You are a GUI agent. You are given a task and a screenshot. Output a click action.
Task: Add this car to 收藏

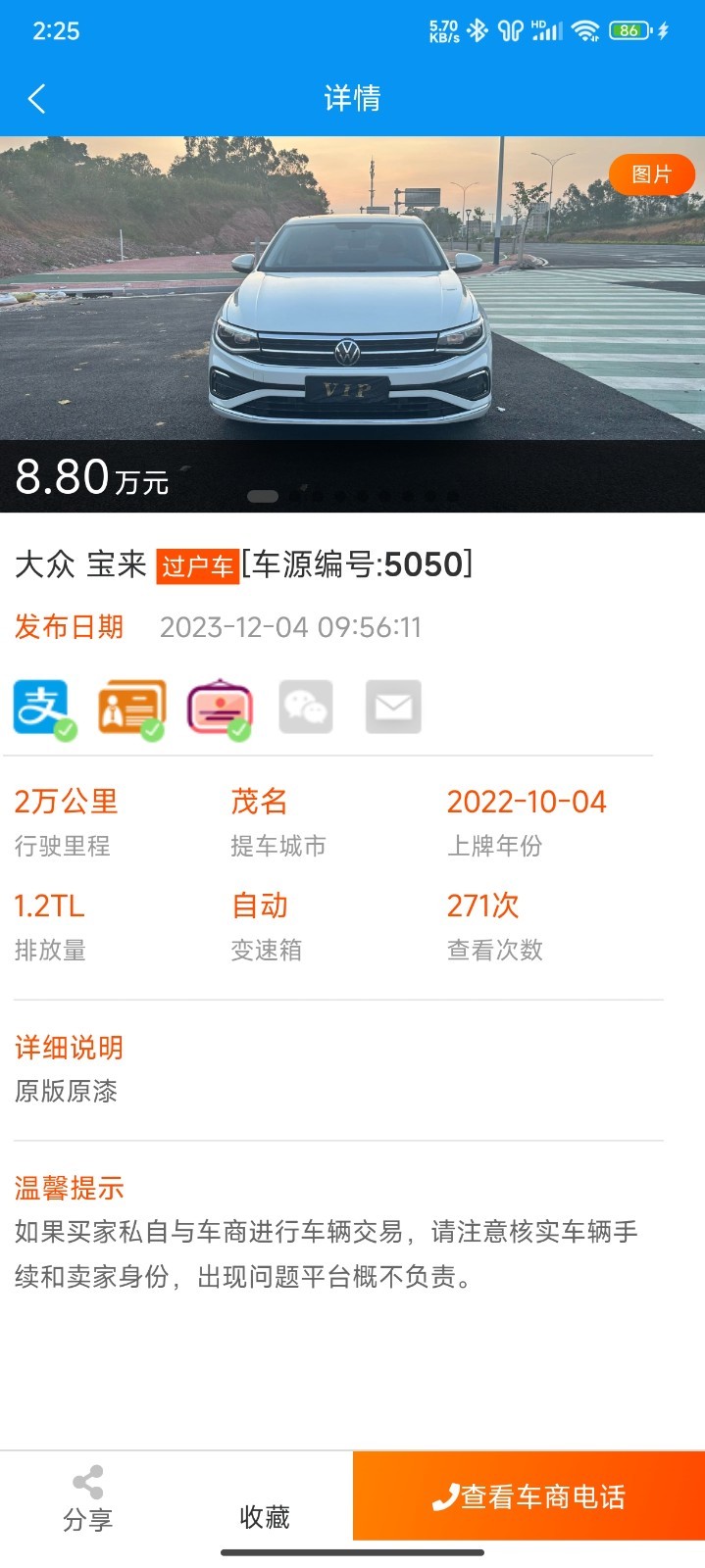(x=265, y=1516)
